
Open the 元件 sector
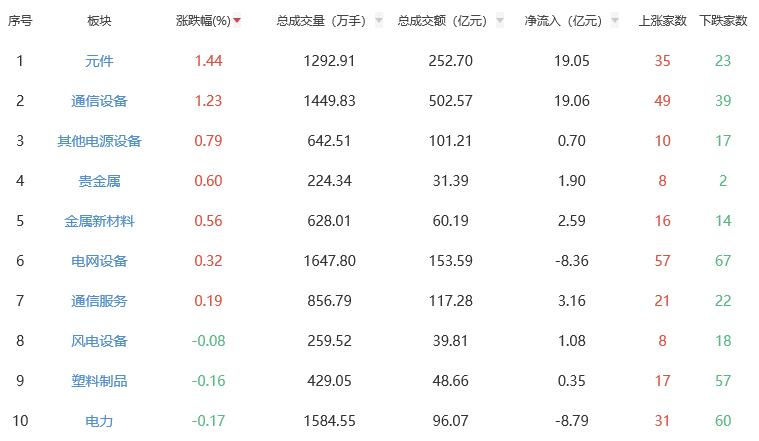click(x=99, y=61)
